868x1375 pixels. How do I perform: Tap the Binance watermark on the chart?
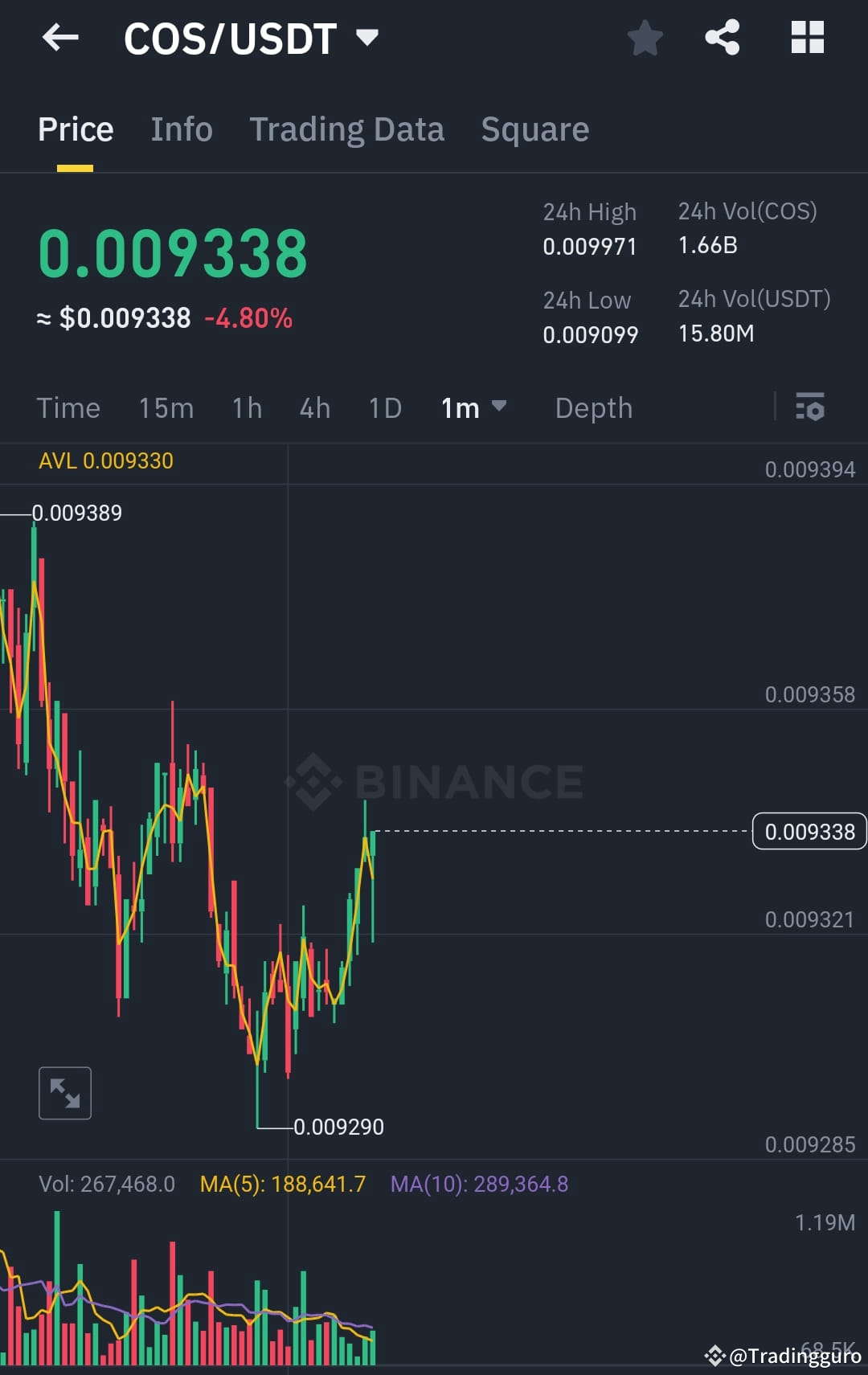coord(438,778)
